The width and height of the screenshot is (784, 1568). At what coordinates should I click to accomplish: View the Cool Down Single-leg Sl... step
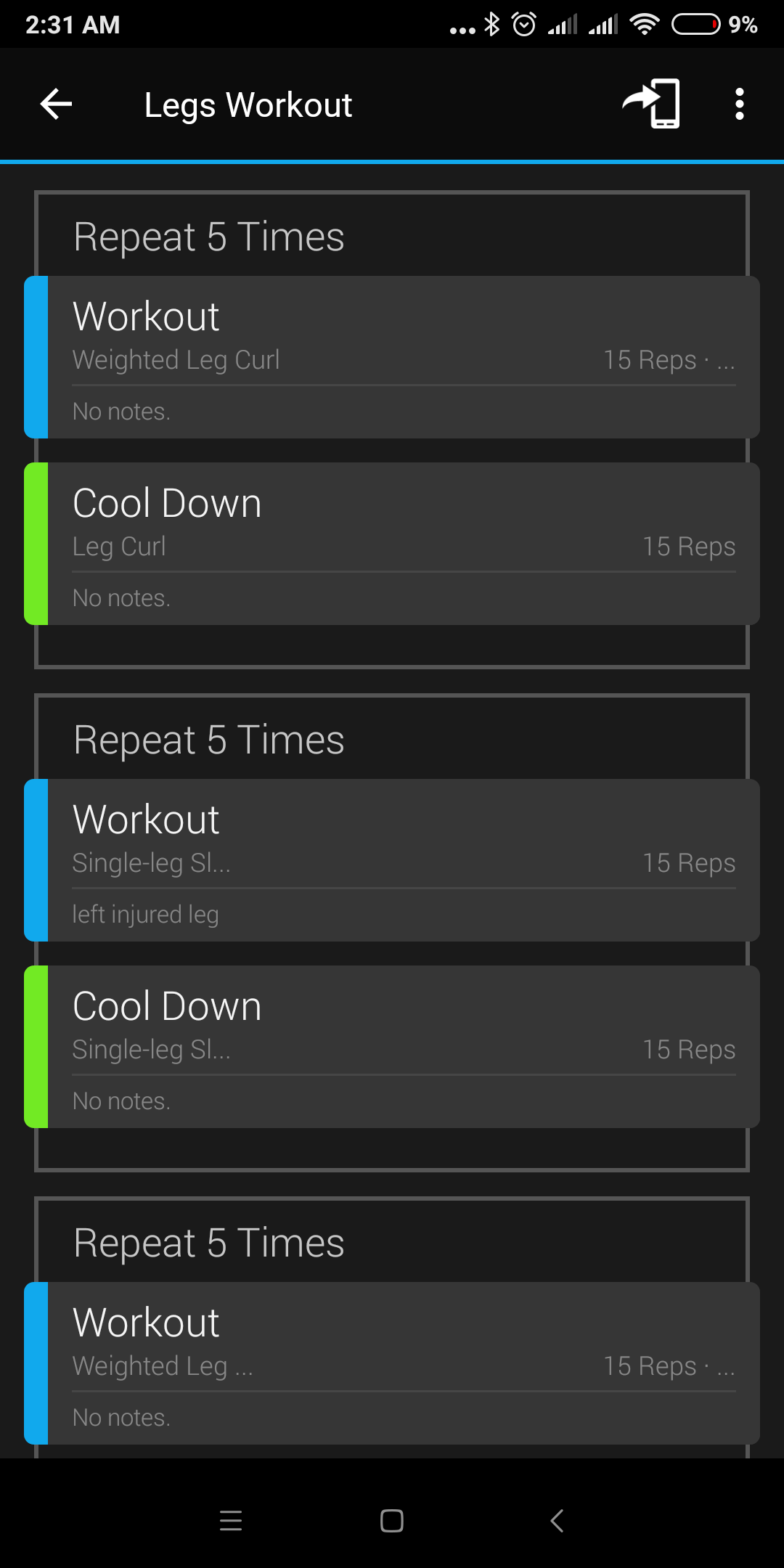(x=392, y=1046)
